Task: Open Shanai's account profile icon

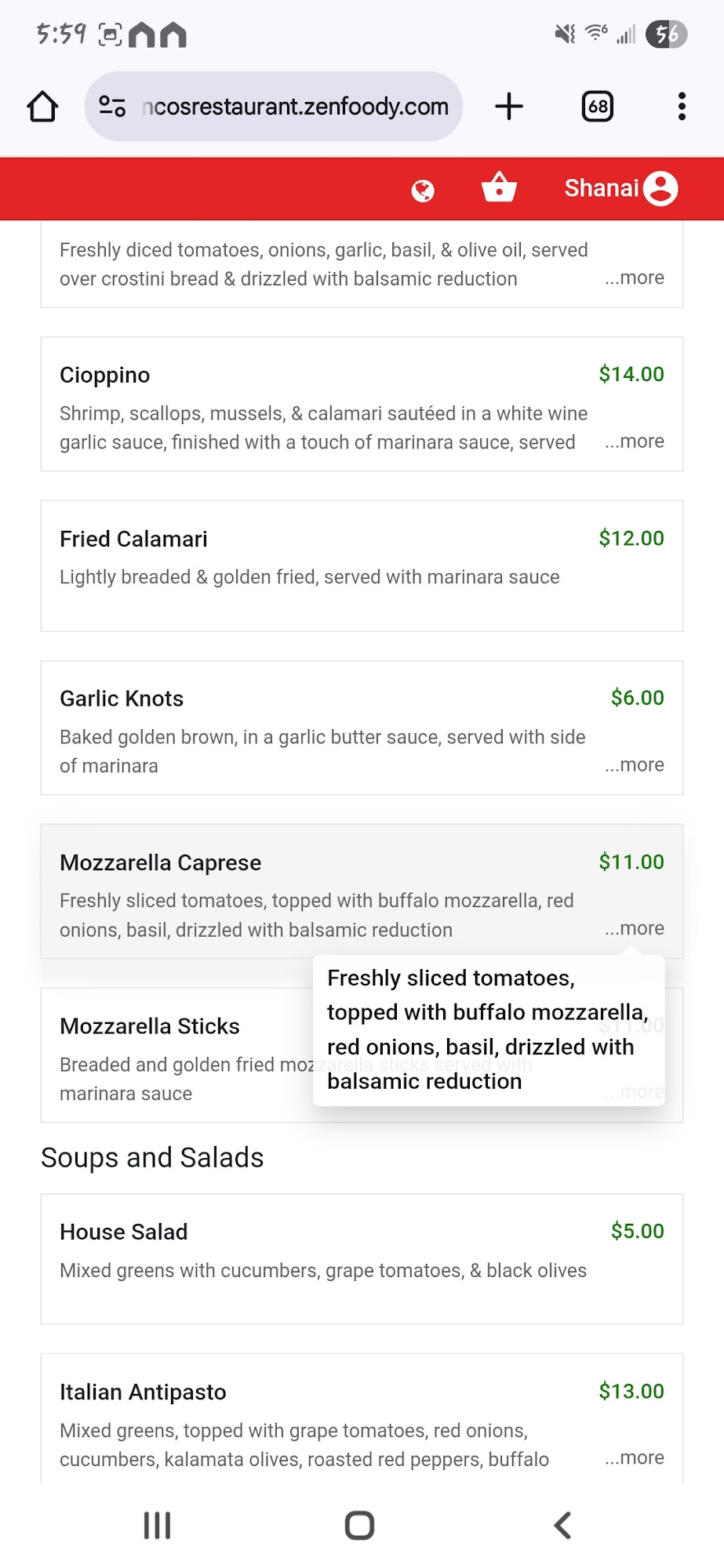Action: tap(661, 188)
